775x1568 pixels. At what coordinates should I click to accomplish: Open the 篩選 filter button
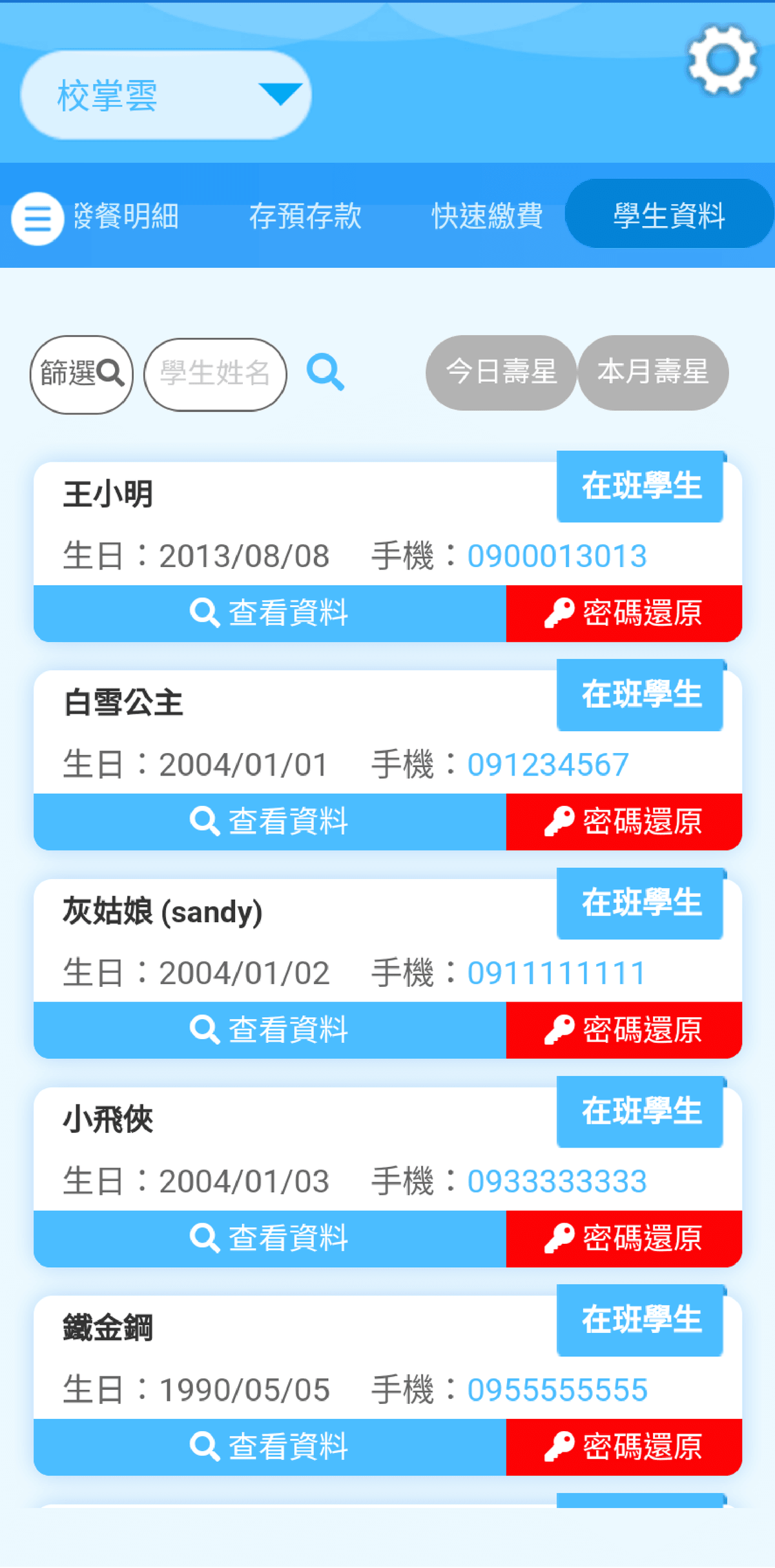[81, 374]
